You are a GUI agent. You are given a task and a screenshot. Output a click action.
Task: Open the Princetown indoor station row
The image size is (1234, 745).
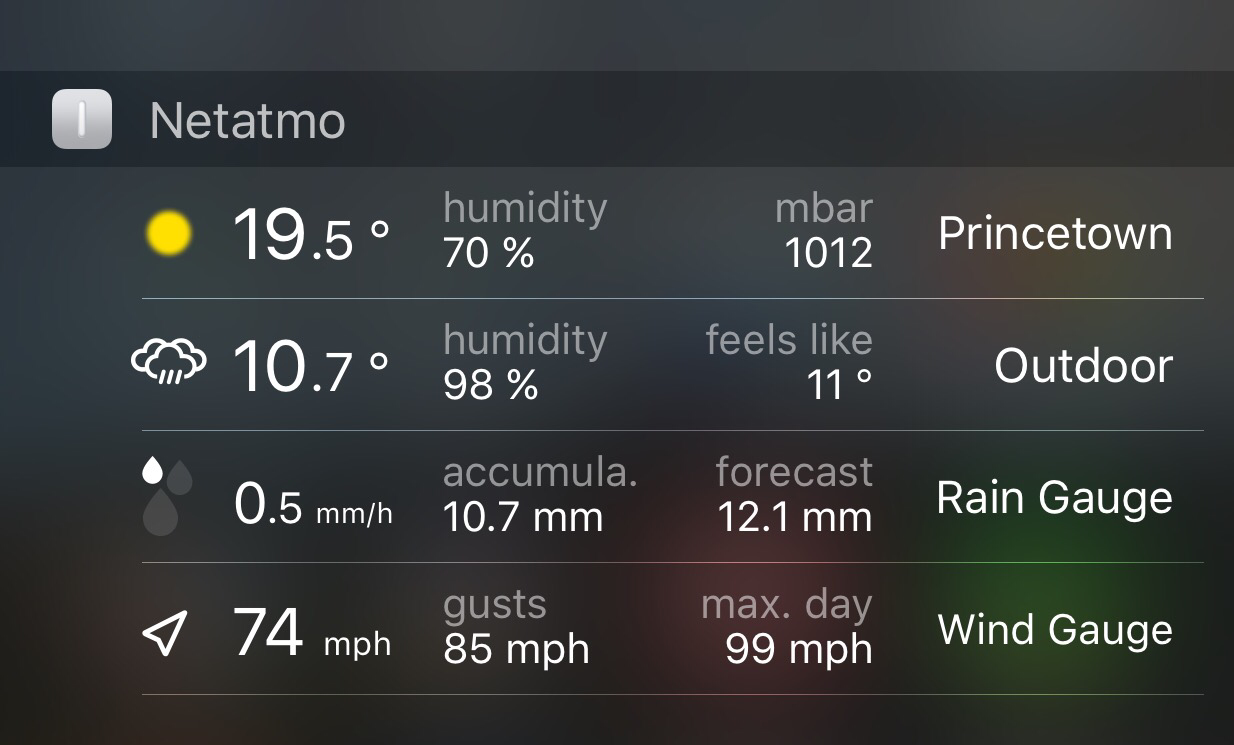coord(1054,234)
